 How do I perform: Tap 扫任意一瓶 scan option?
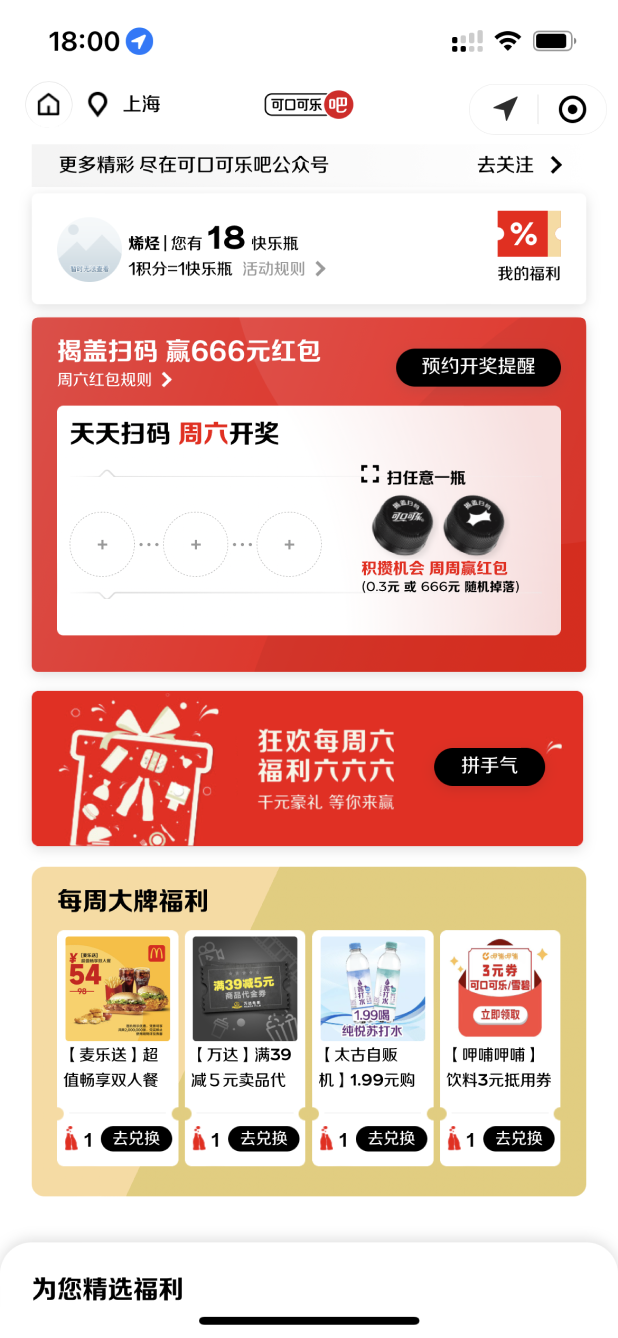point(413,477)
